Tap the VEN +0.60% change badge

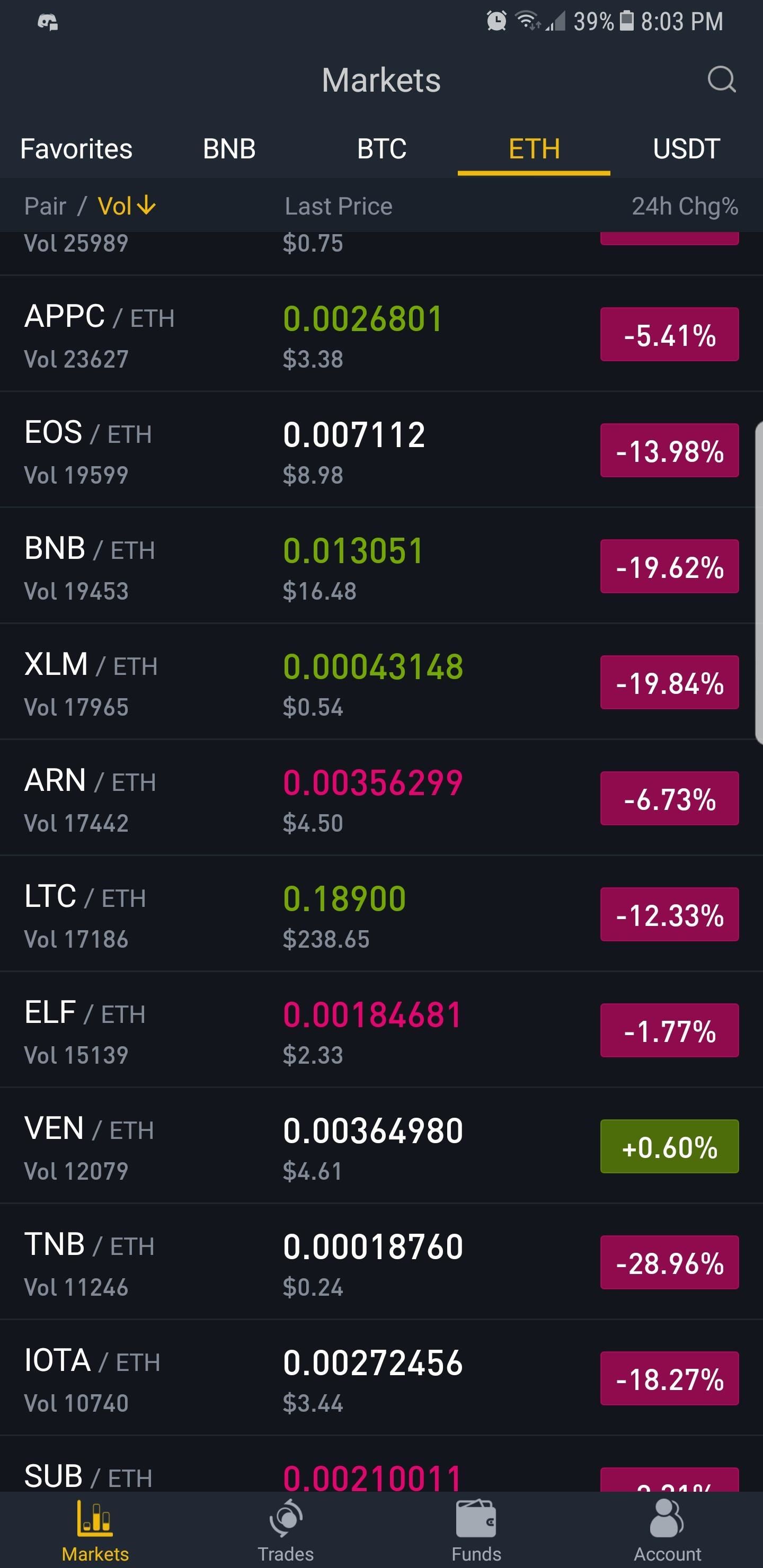coord(669,1147)
